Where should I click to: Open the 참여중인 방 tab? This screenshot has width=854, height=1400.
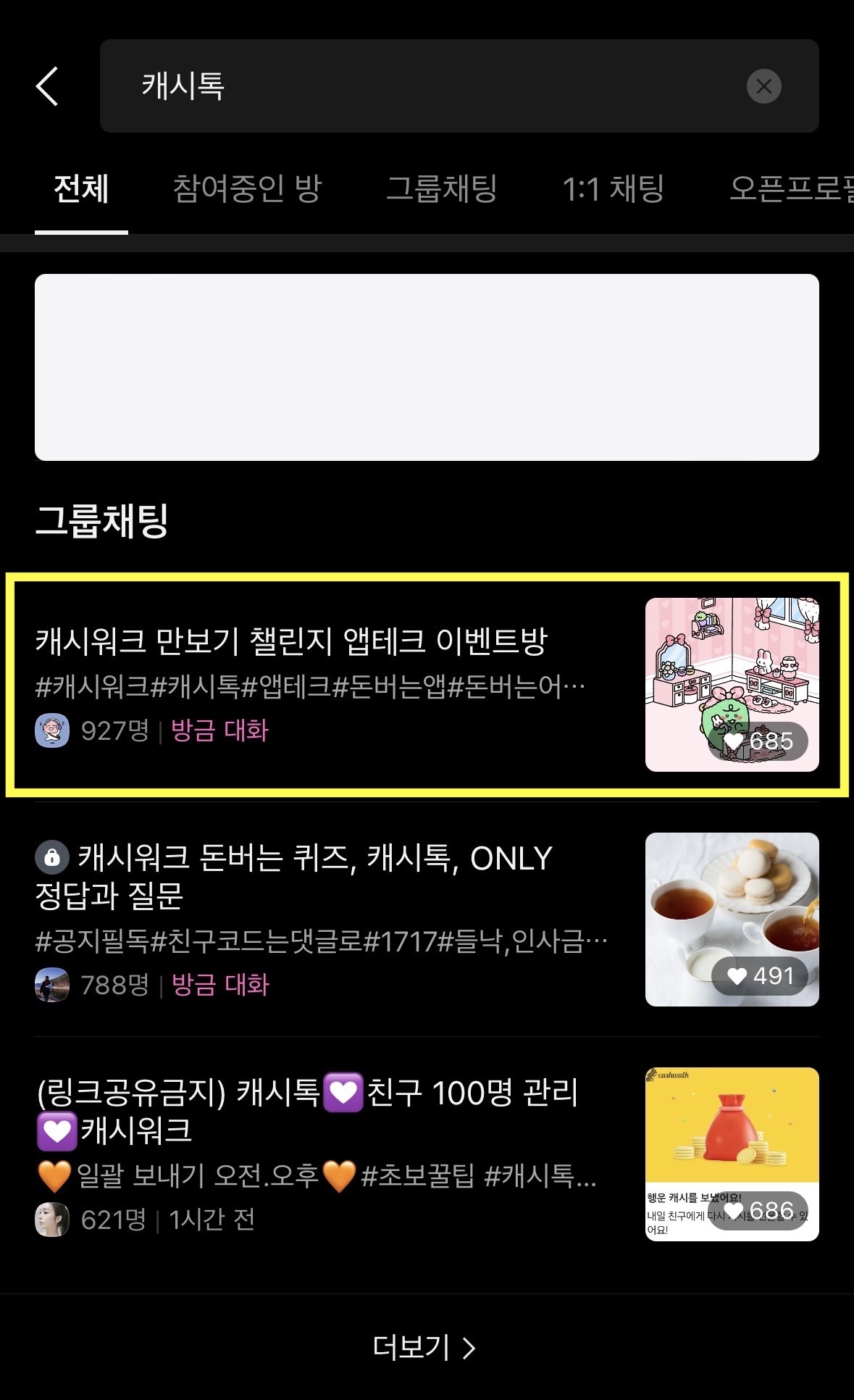point(246,189)
